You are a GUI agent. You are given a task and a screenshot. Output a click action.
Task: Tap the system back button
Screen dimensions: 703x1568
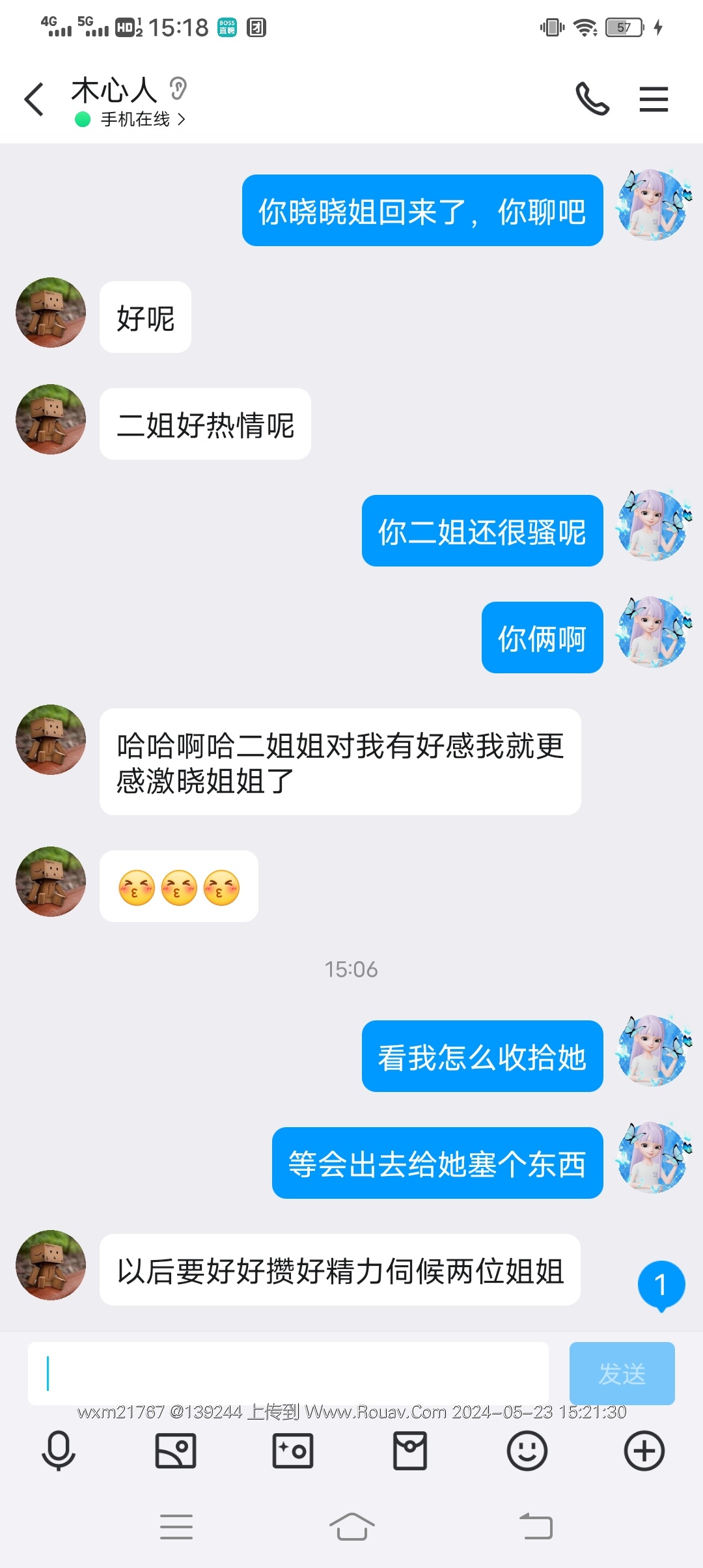[536, 1526]
